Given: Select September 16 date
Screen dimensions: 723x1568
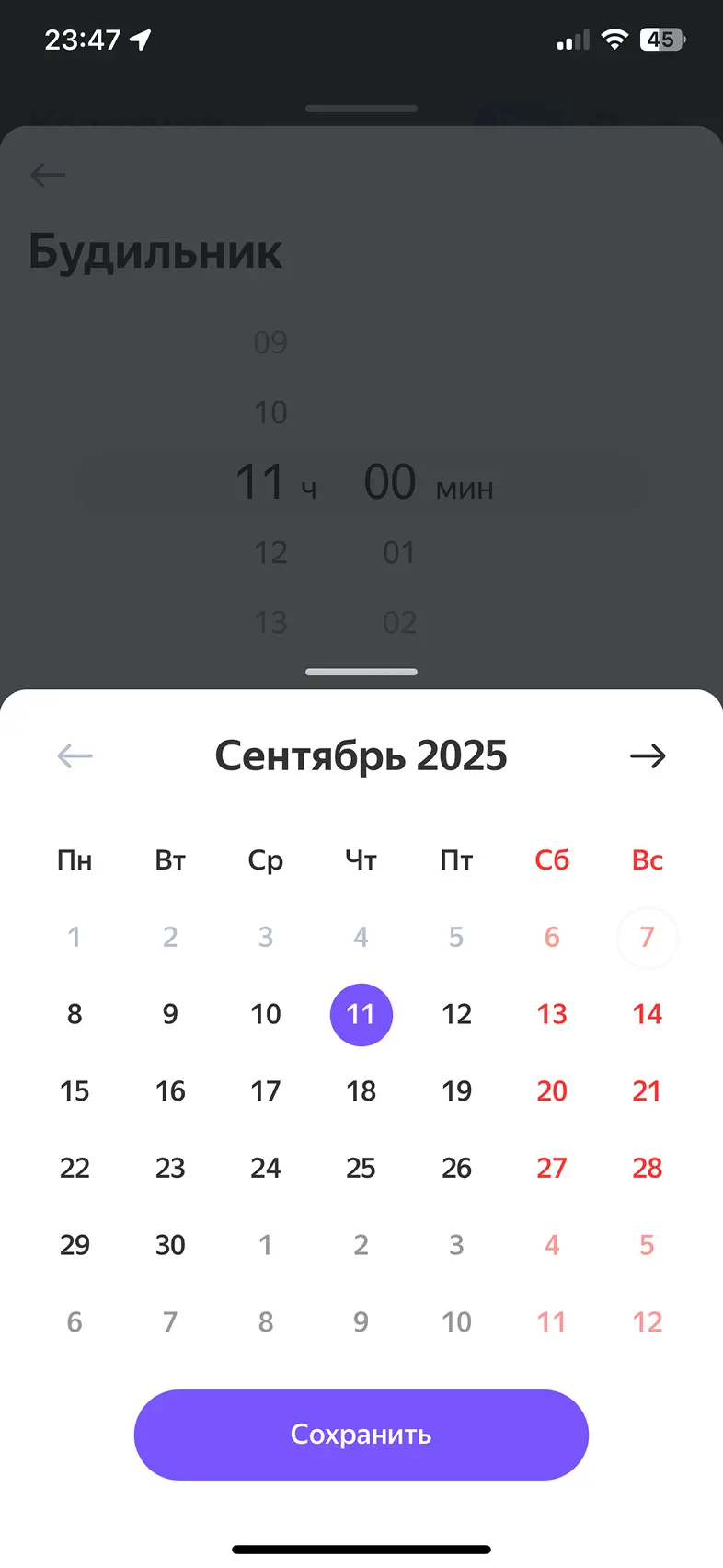Looking at the screenshot, I should click(x=170, y=1091).
